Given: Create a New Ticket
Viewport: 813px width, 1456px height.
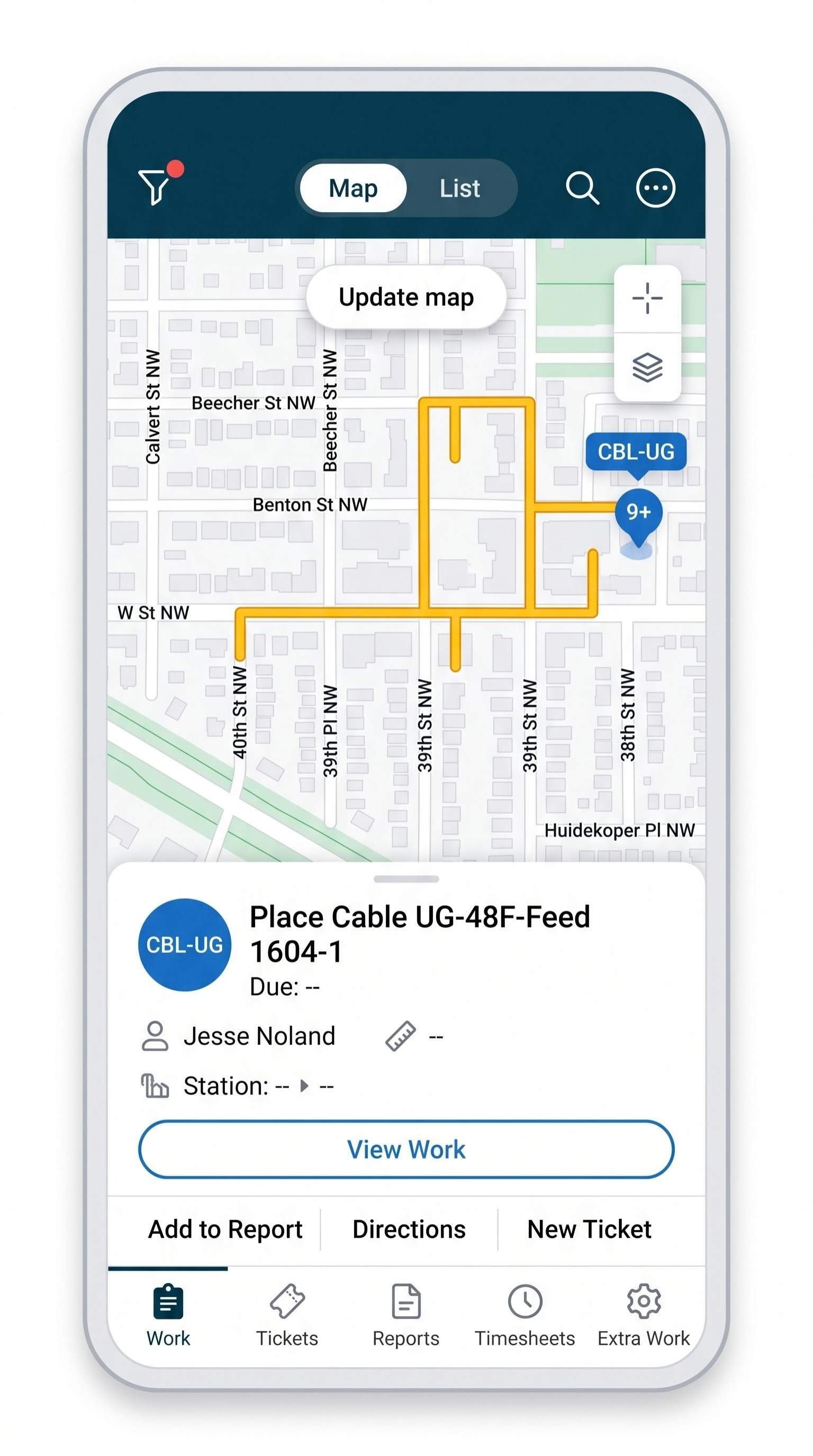Looking at the screenshot, I should tap(589, 1230).
